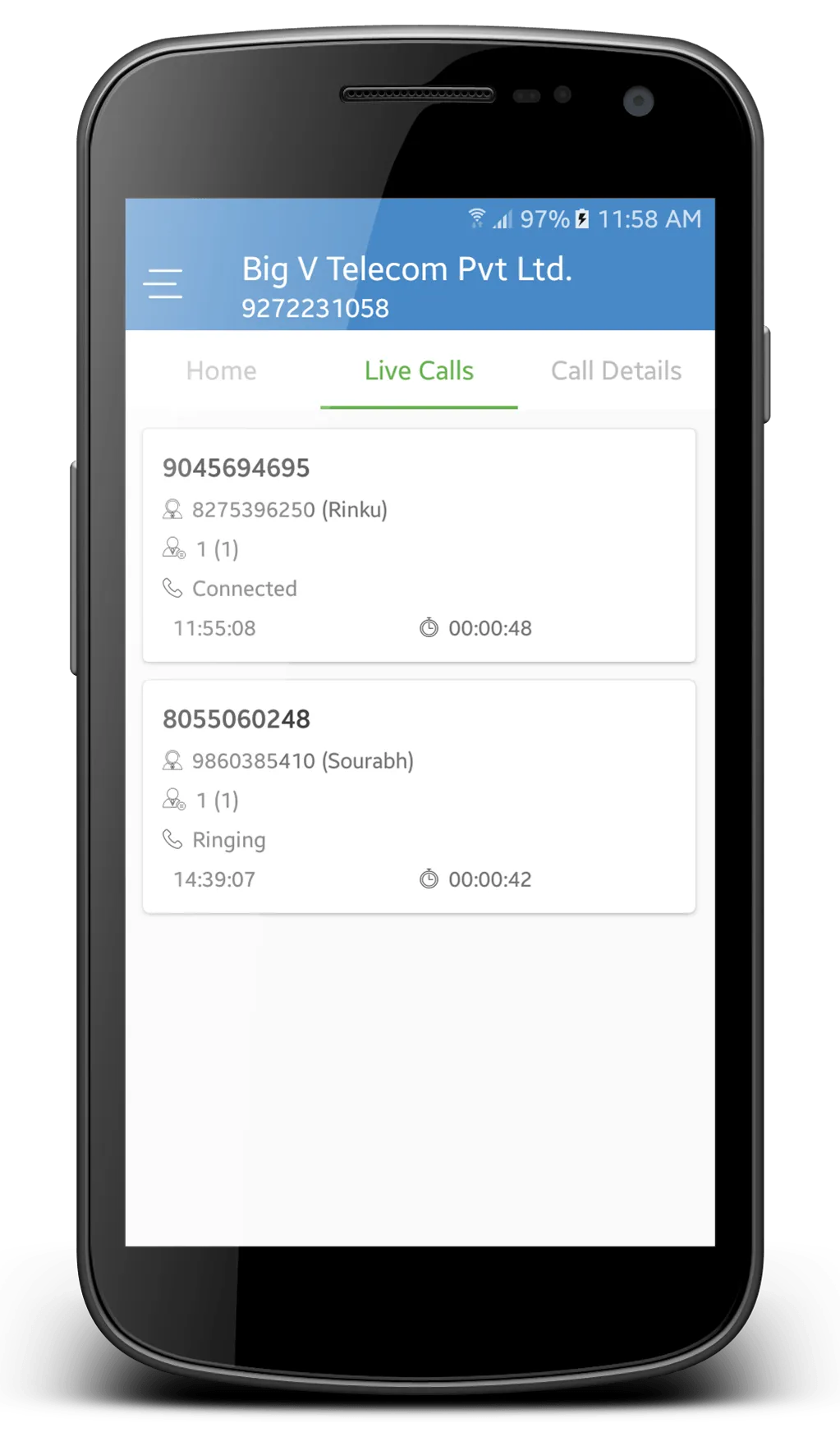840x1446 pixels.
Task: Open the ringing call from 8055060248
Action: tap(419, 796)
